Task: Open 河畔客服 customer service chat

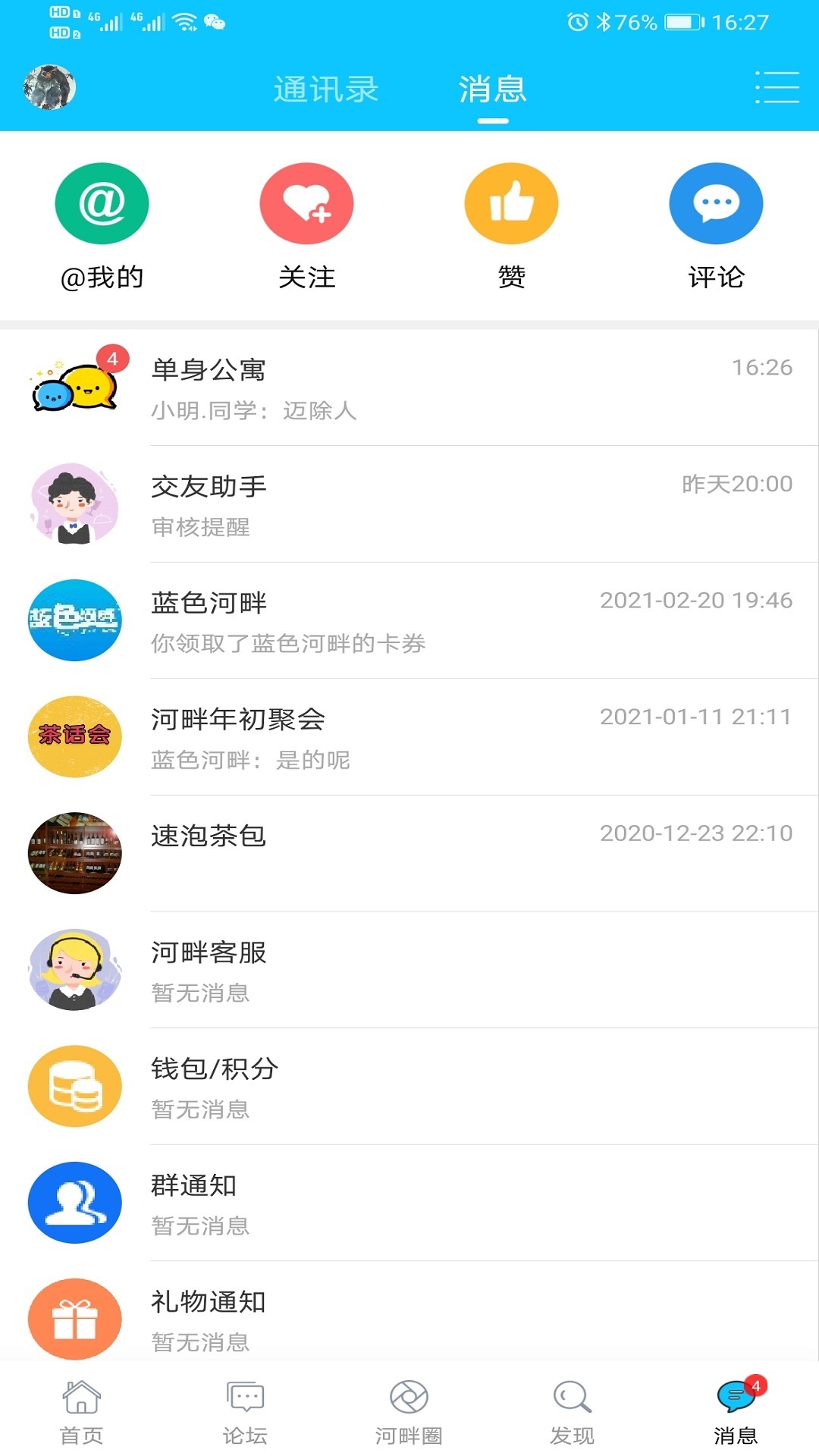Action: point(409,971)
